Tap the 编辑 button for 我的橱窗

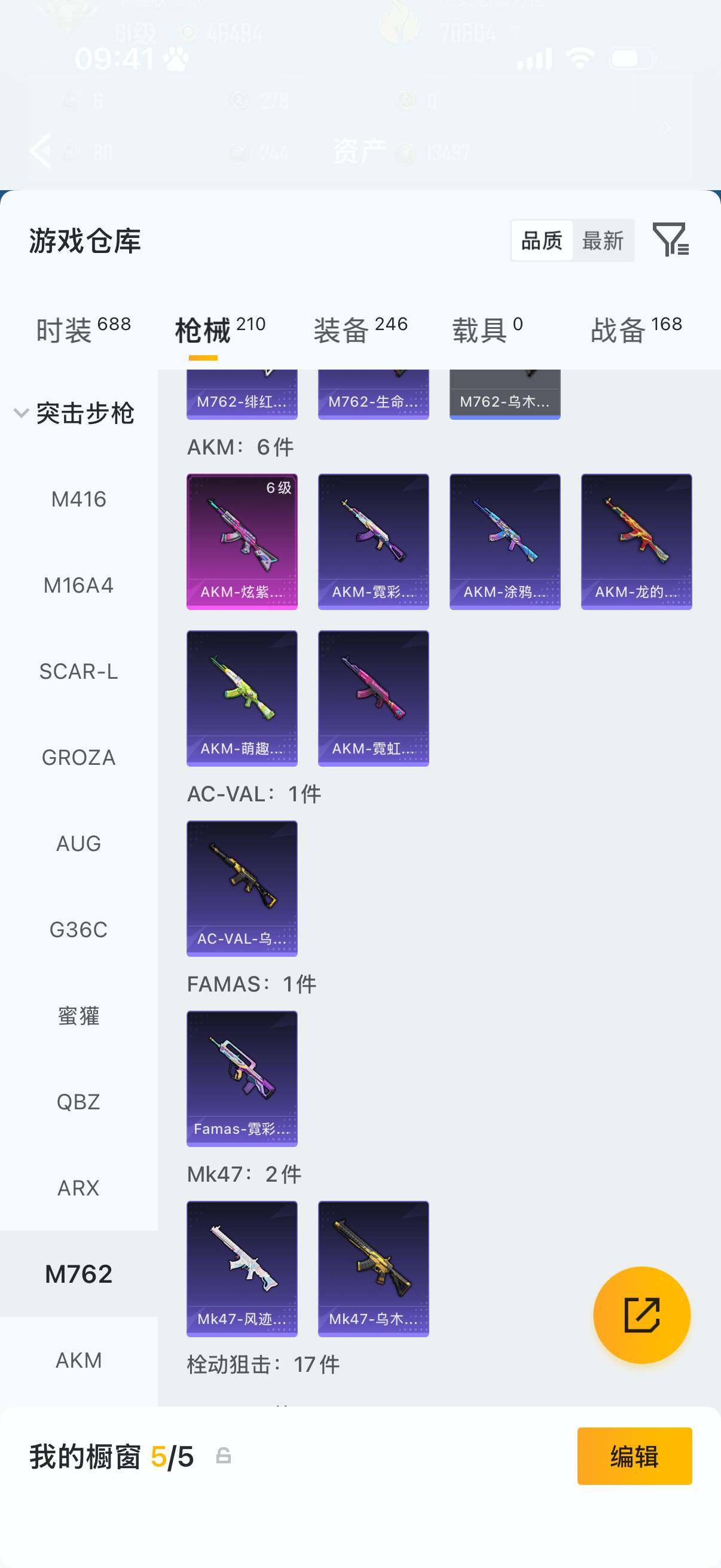[x=634, y=1456]
